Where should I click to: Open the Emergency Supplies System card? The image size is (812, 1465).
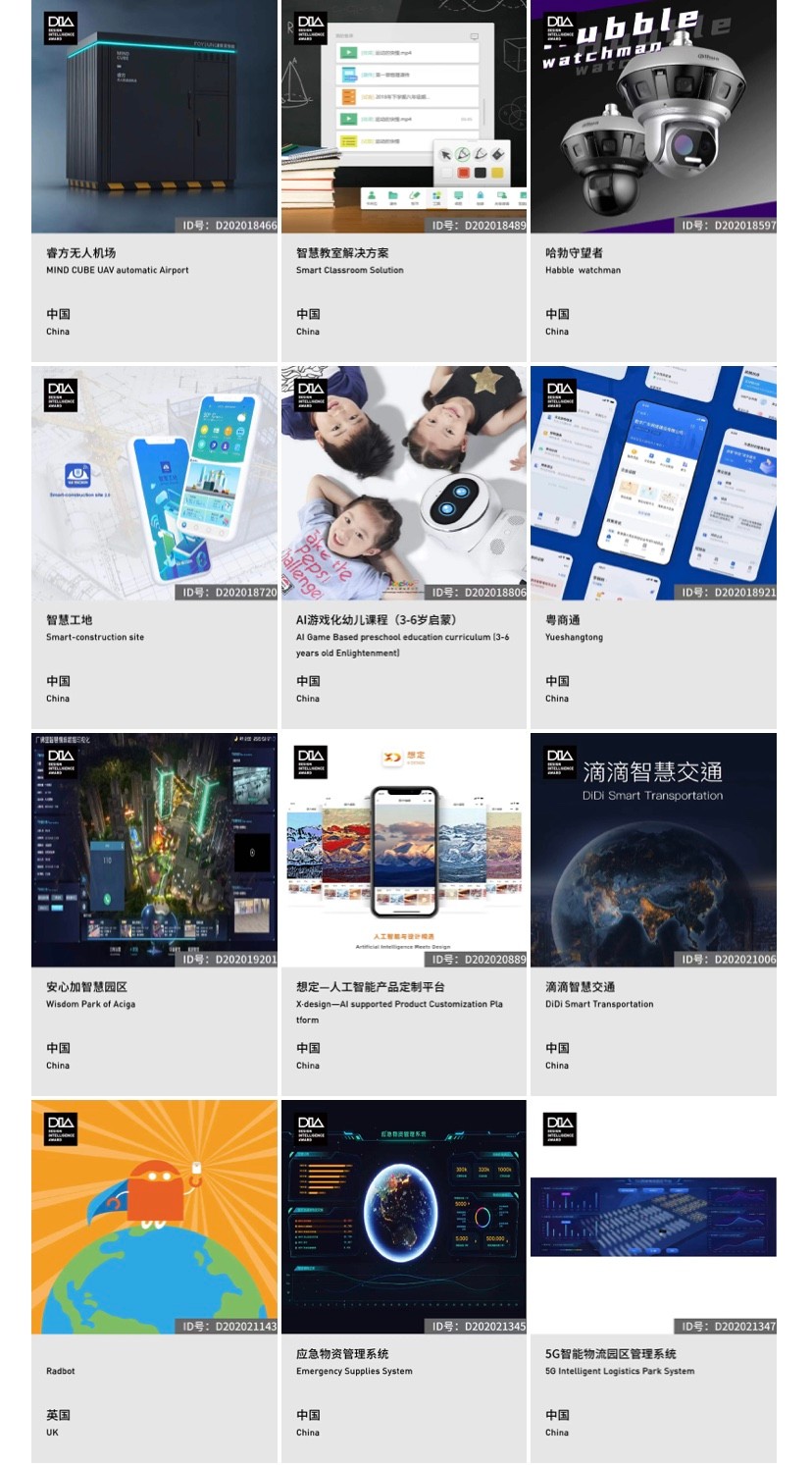tap(403, 1217)
